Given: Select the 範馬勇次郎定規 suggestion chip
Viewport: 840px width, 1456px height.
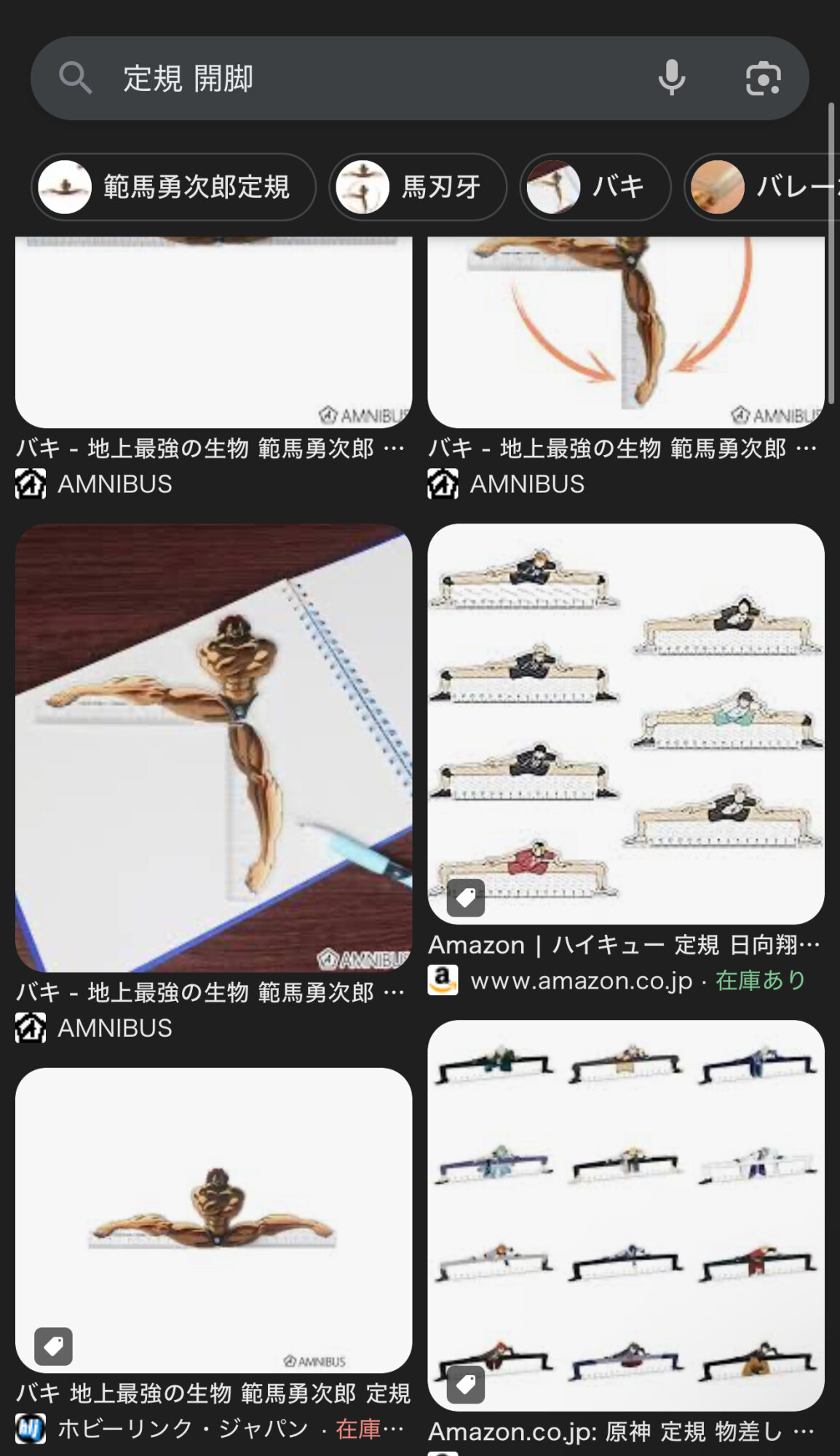Looking at the screenshot, I should click(173, 187).
